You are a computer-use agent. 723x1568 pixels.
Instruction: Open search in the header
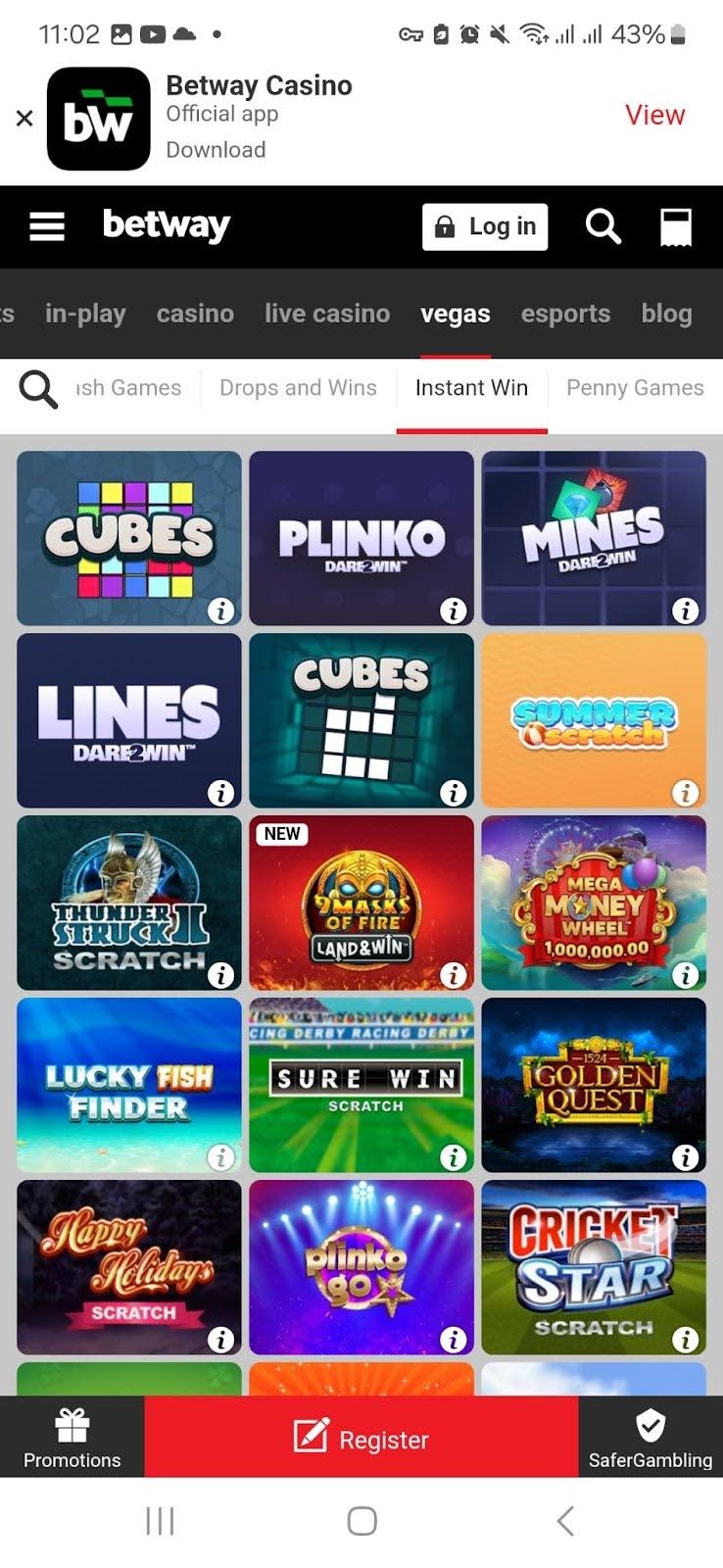click(x=602, y=226)
